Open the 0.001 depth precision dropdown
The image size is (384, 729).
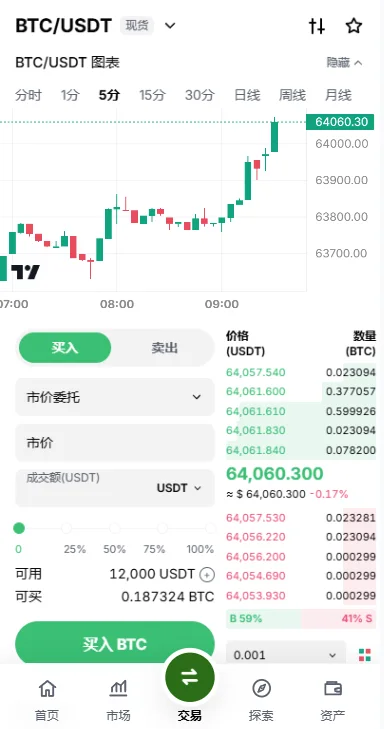tap(285, 655)
